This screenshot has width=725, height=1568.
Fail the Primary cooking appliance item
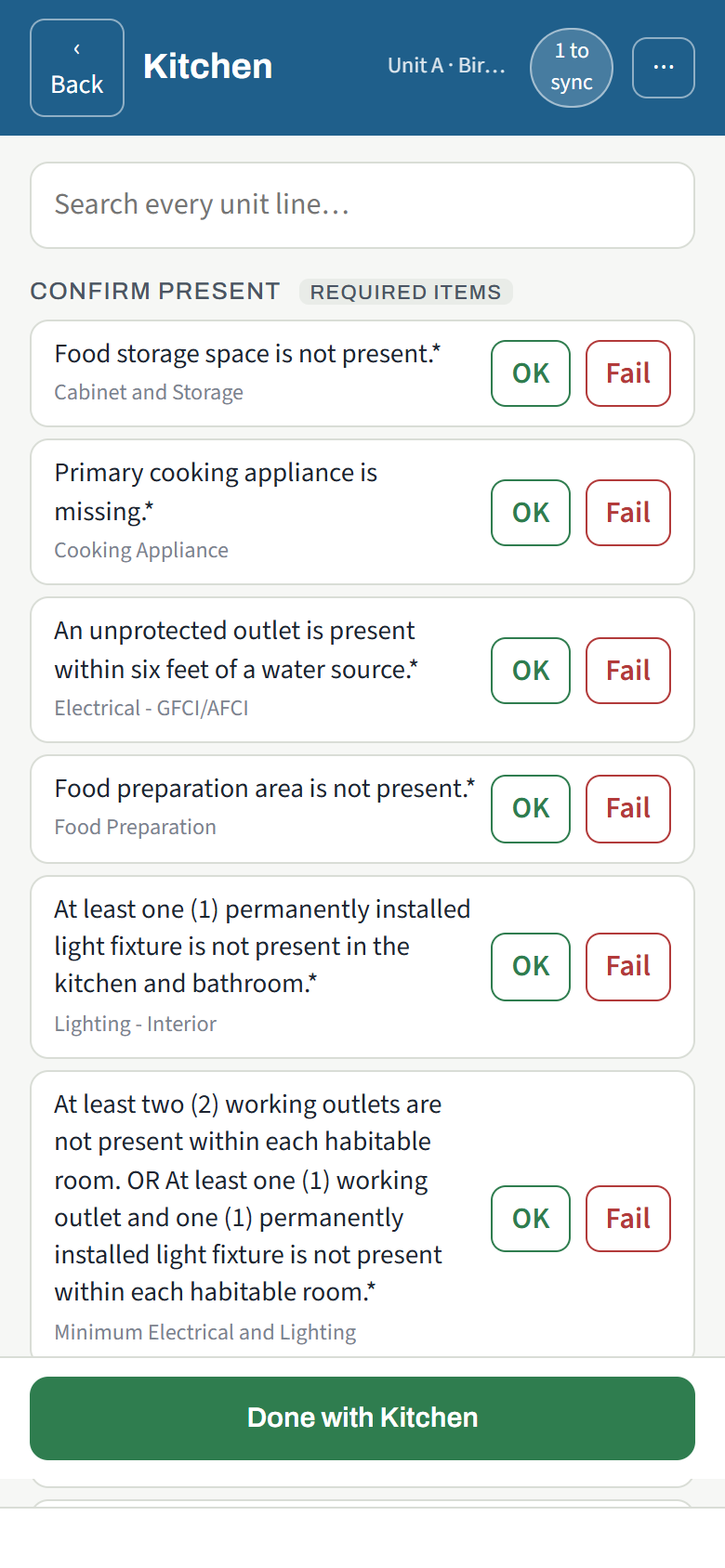(x=628, y=513)
